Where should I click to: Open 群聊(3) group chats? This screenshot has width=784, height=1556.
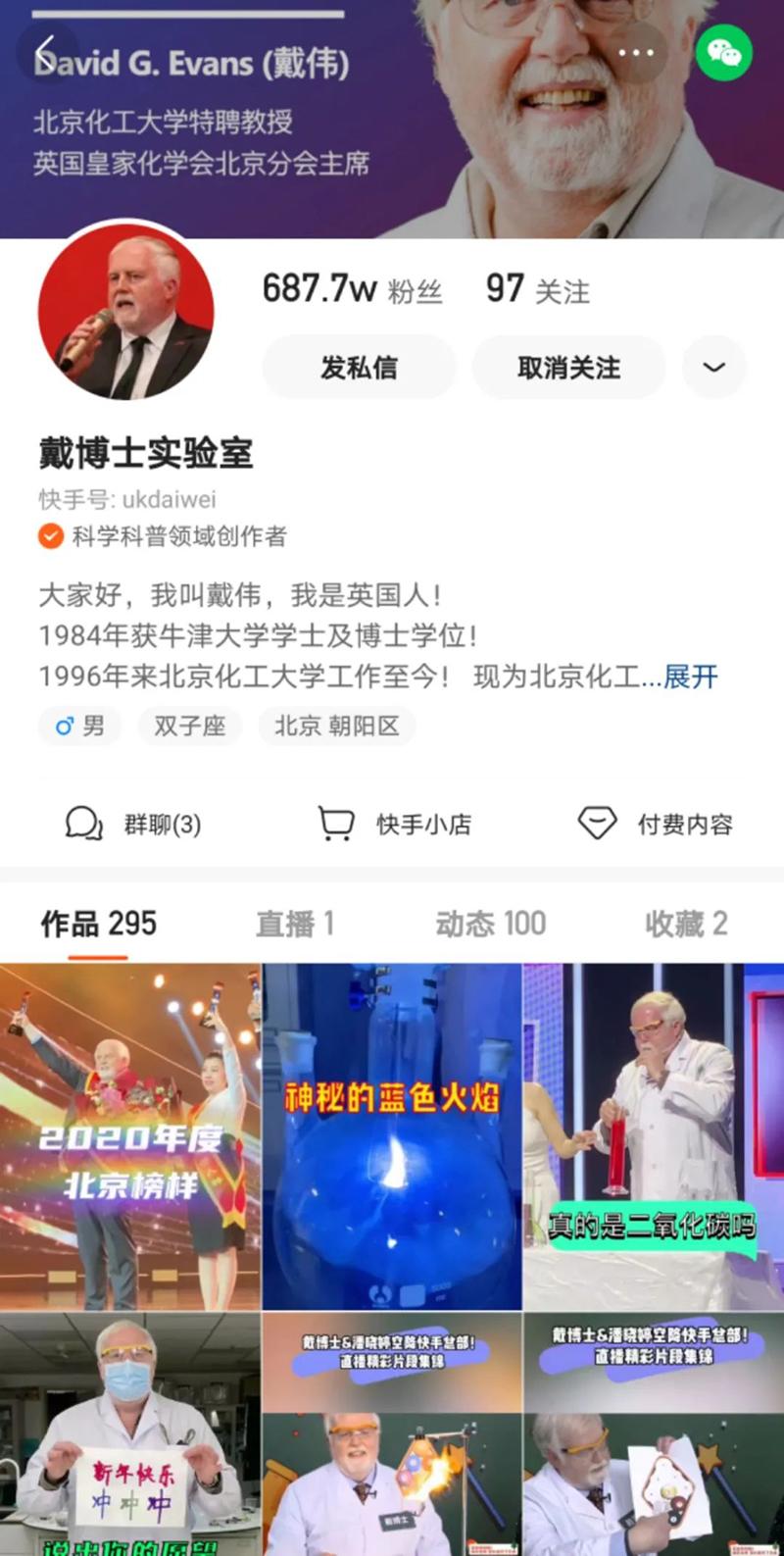133,824
